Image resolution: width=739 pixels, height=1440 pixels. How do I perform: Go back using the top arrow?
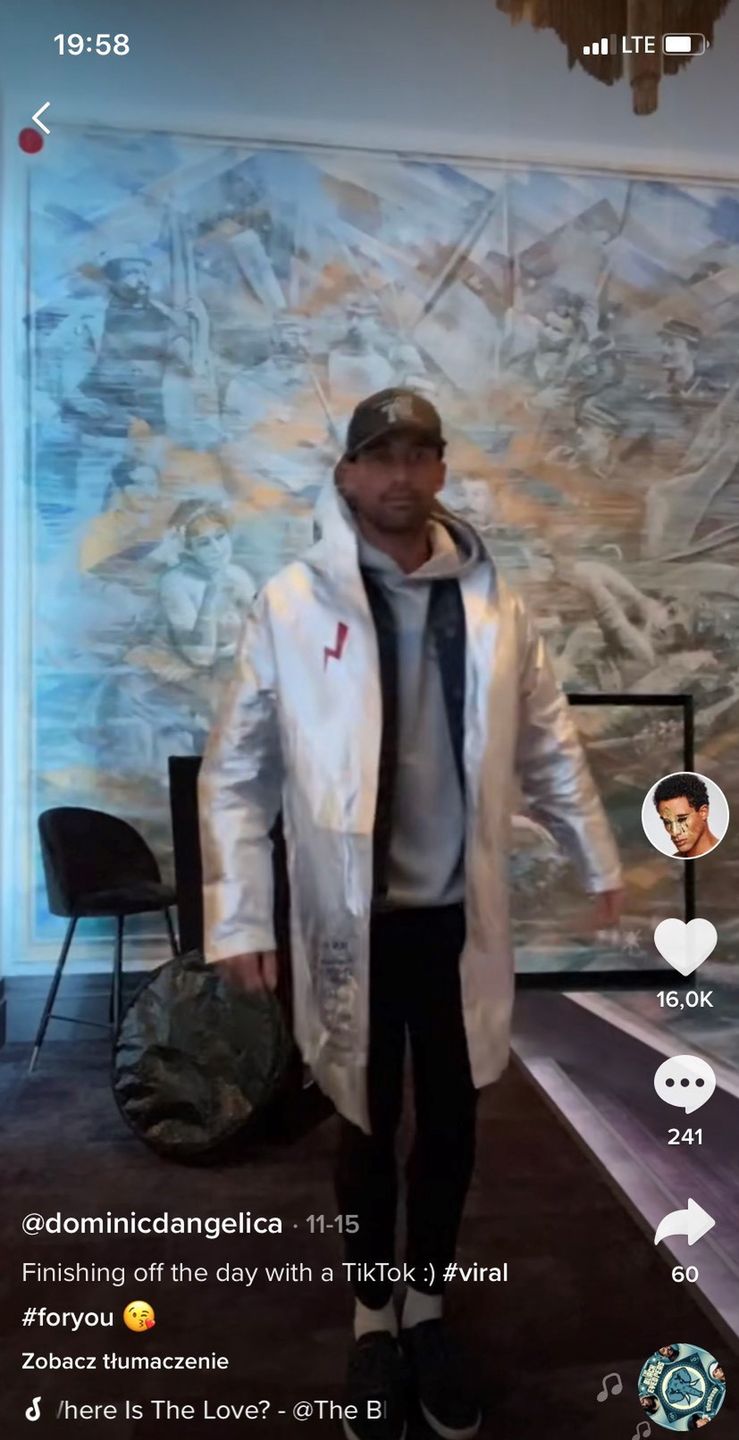tap(40, 118)
